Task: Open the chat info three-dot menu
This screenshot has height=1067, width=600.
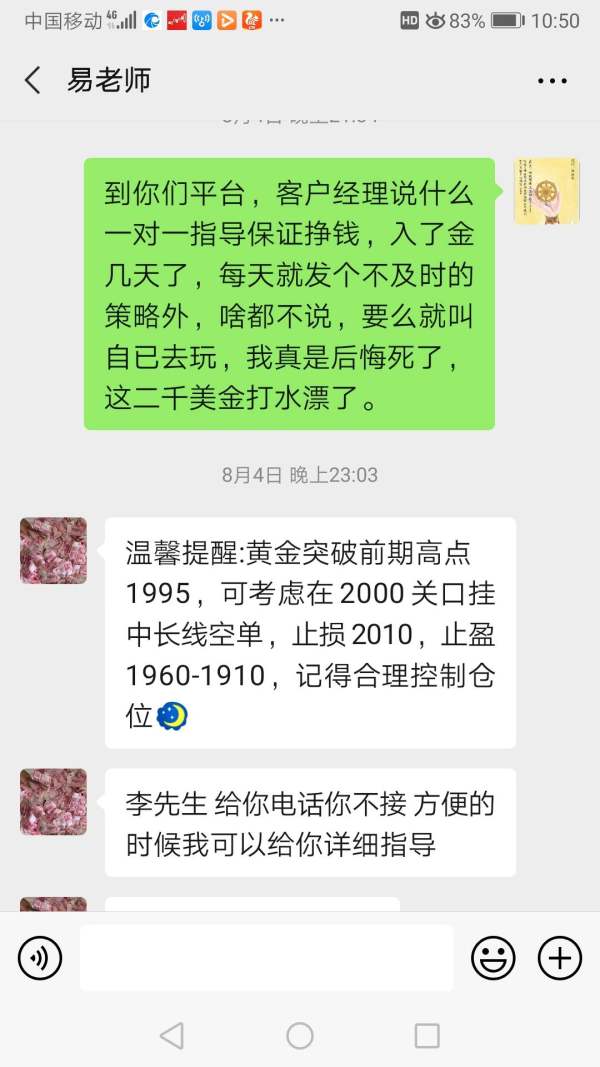Action: tap(552, 81)
